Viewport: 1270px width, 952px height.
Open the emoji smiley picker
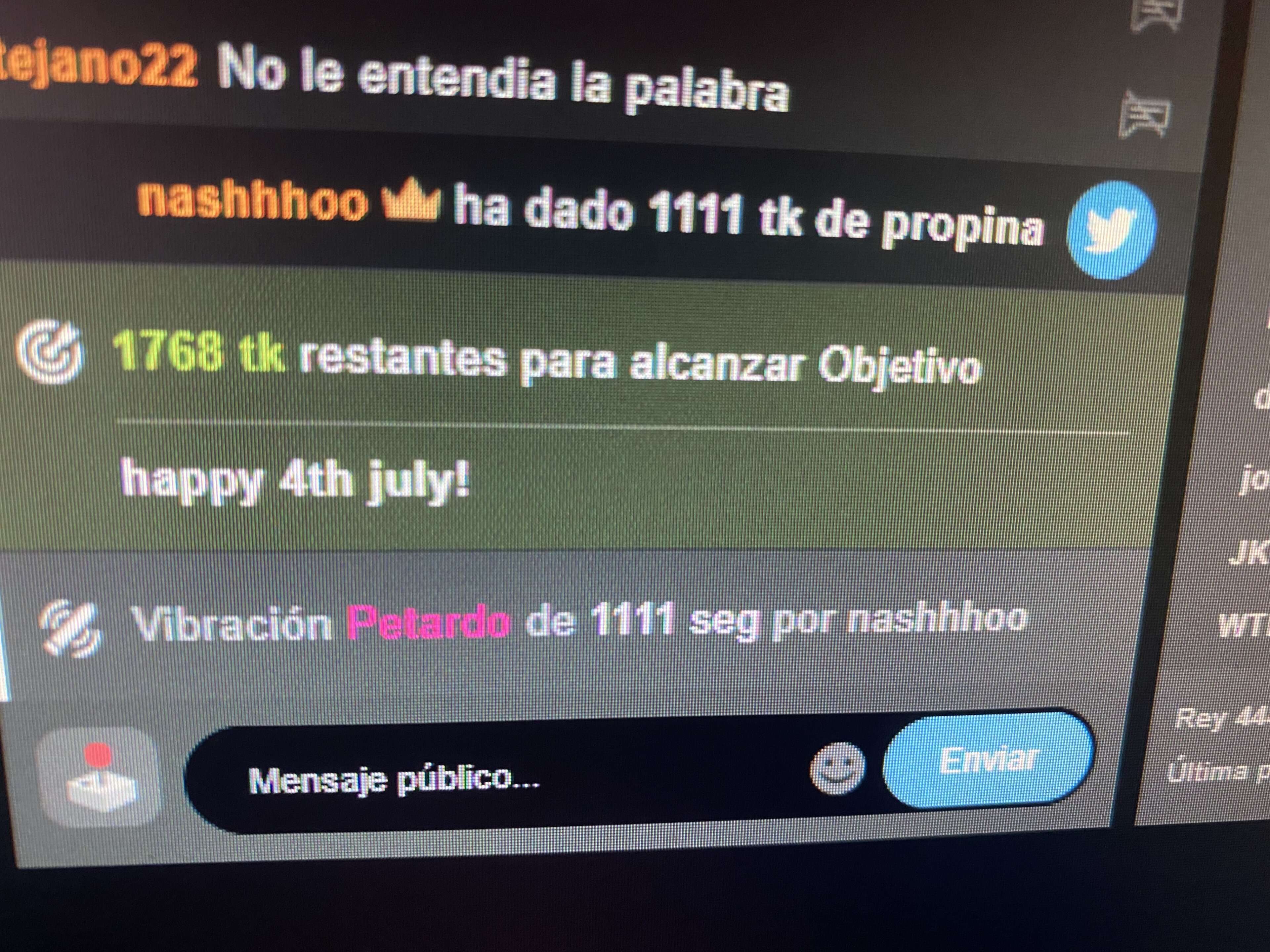(836, 768)
